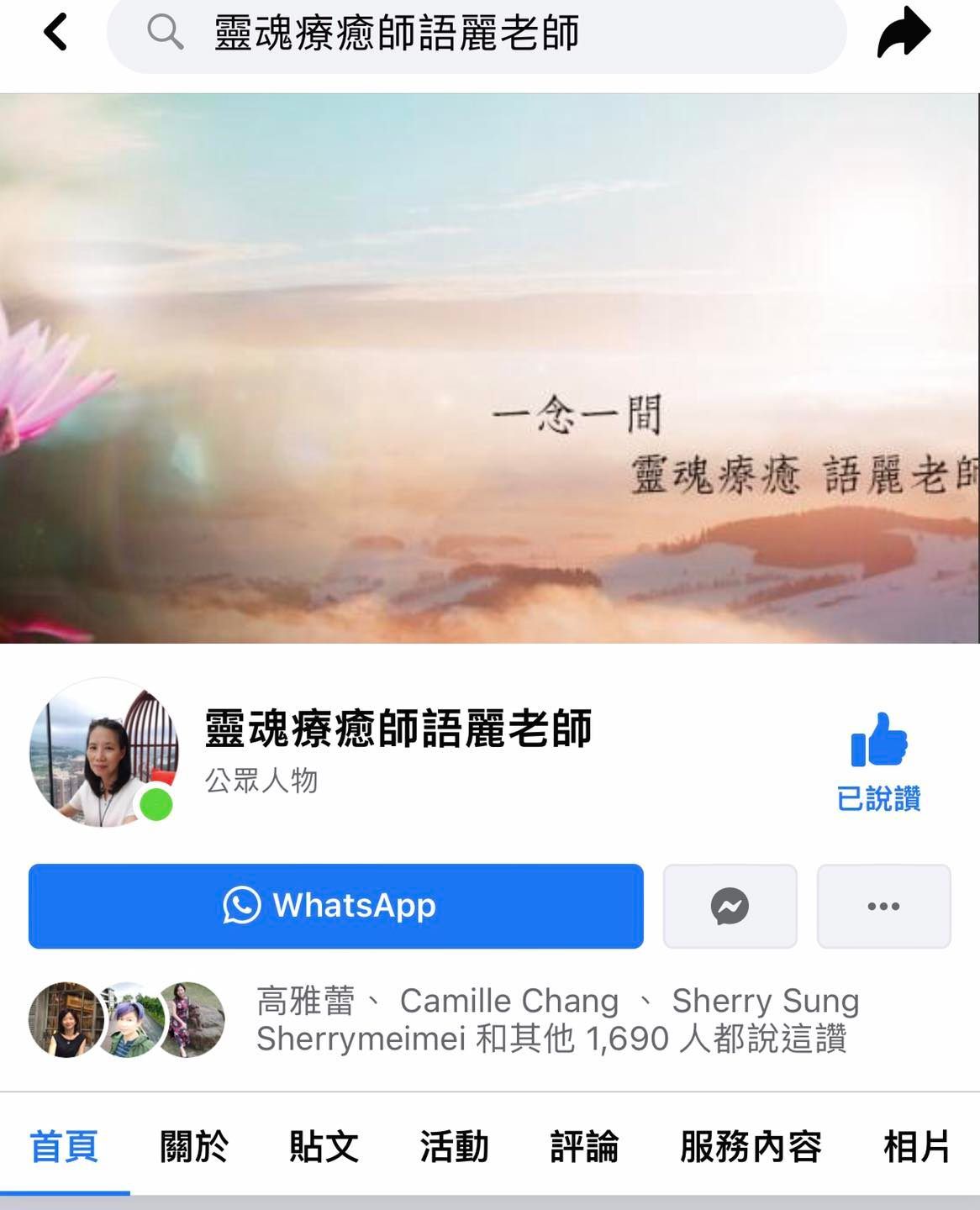The height and width of the screenshot is (1210, 980).
Task: Tap the search box with 靈魂療癒師語麗老師
Action: pyautogui.click(x=476, y=34)
